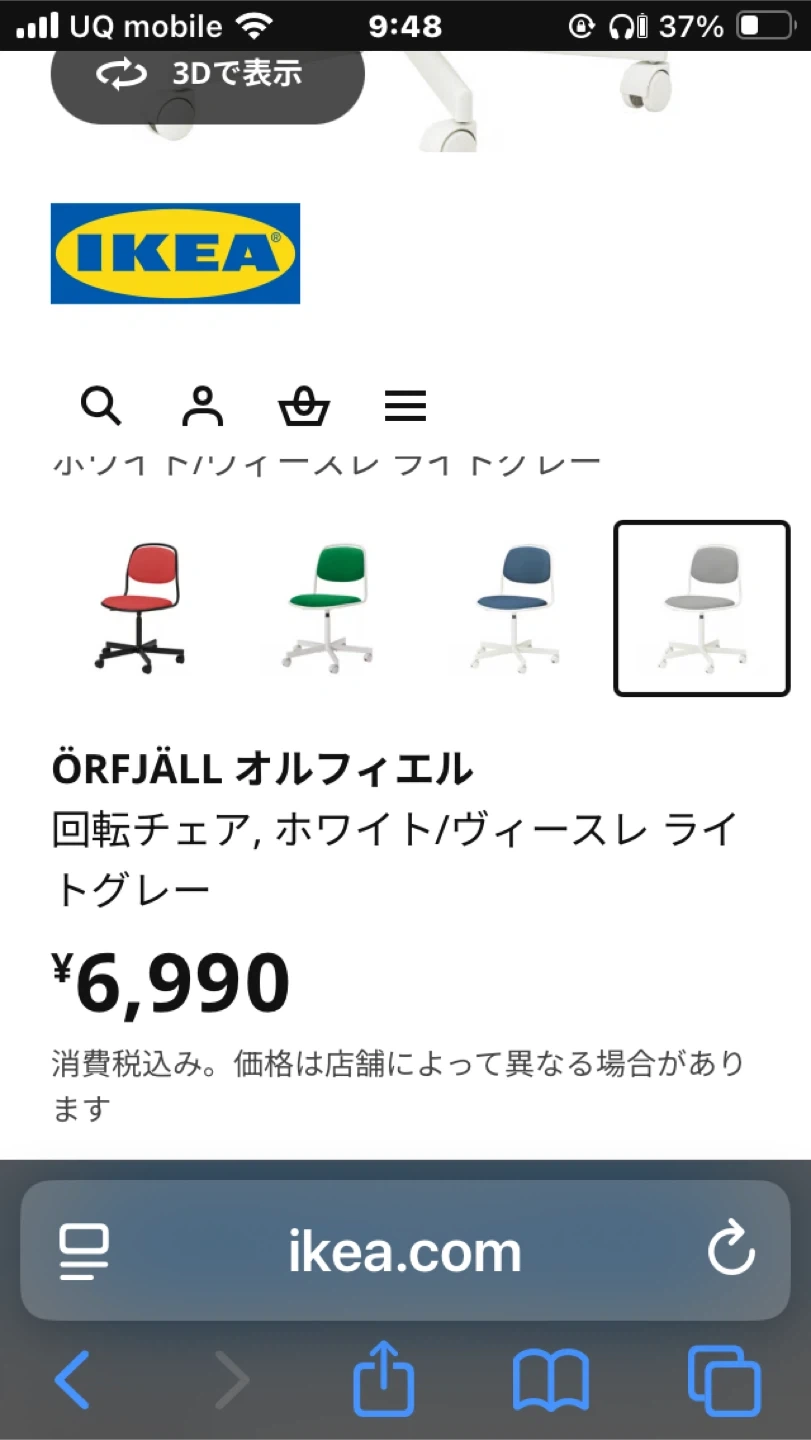Select the green chair variant
This screenshot has height=1440, width=811.
pos(328,607)
